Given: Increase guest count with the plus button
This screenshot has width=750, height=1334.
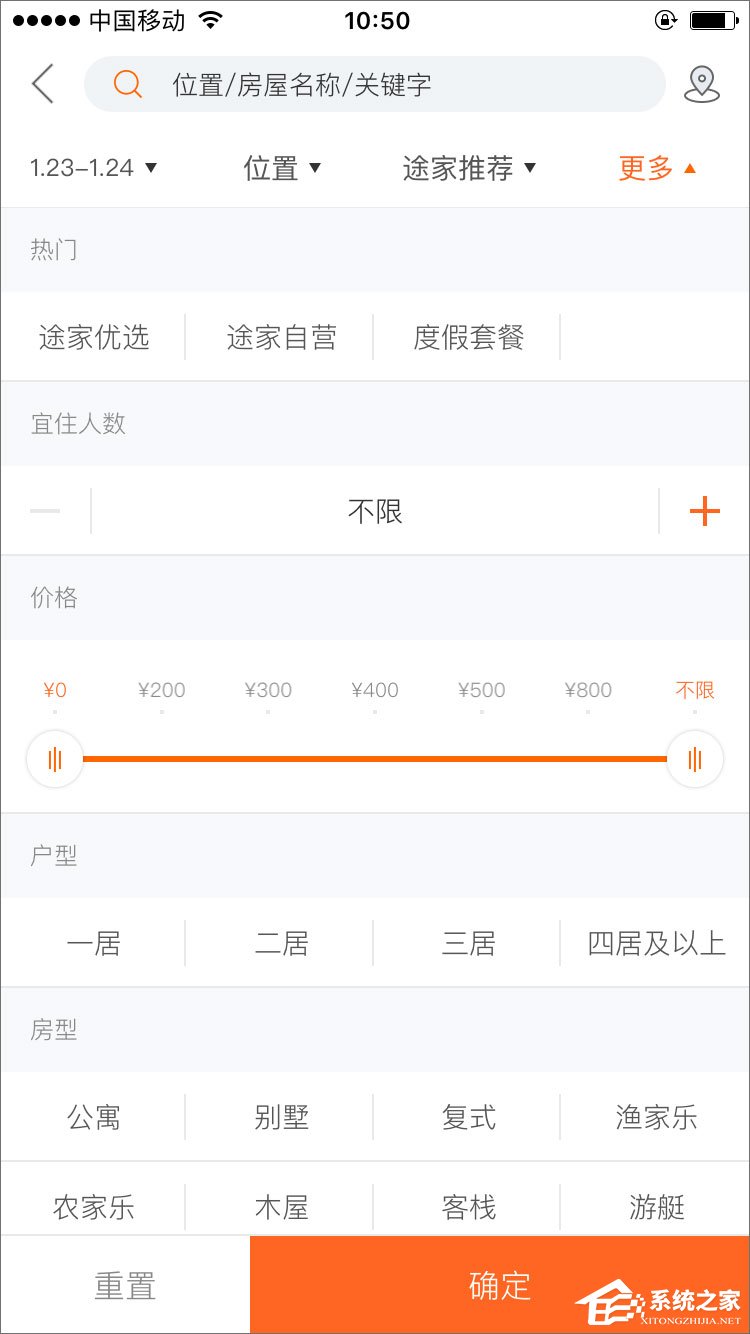Looking at the screenshot, I should (x=704, y=512).
